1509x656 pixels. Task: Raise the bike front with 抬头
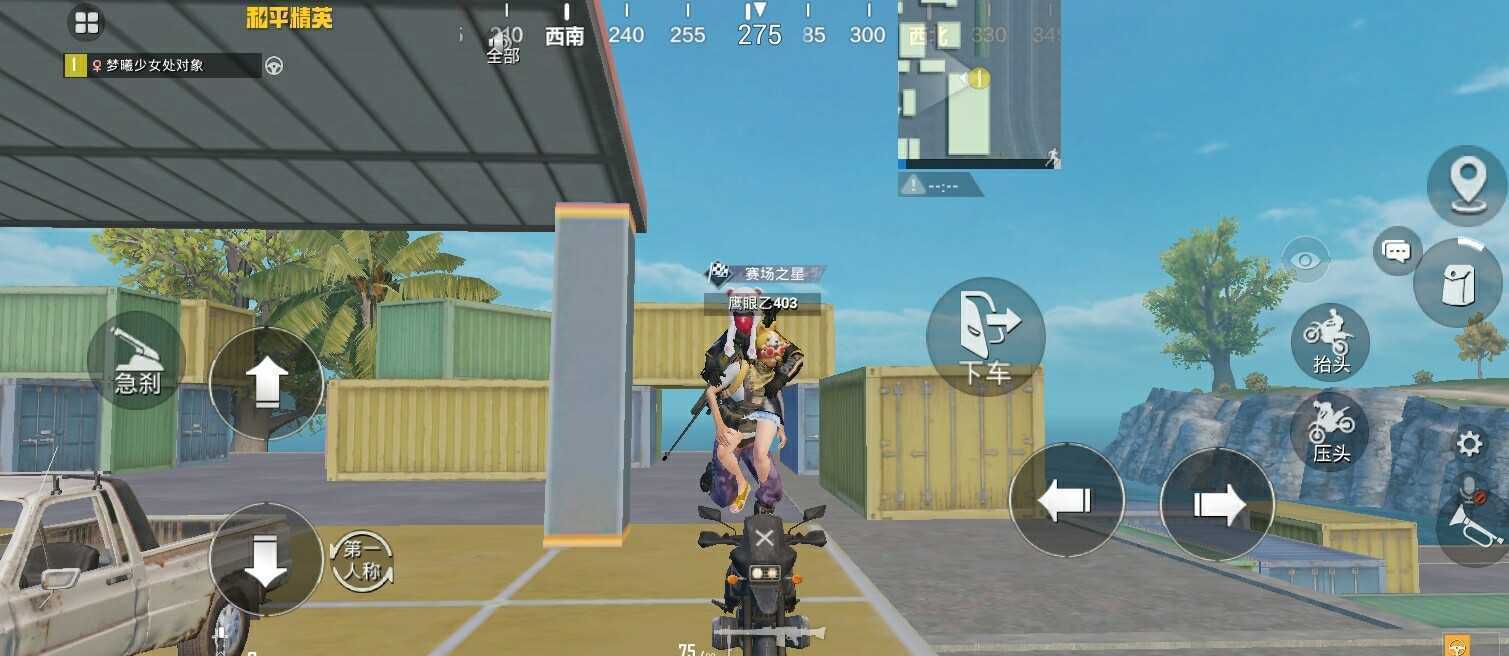coord(1330,341)
